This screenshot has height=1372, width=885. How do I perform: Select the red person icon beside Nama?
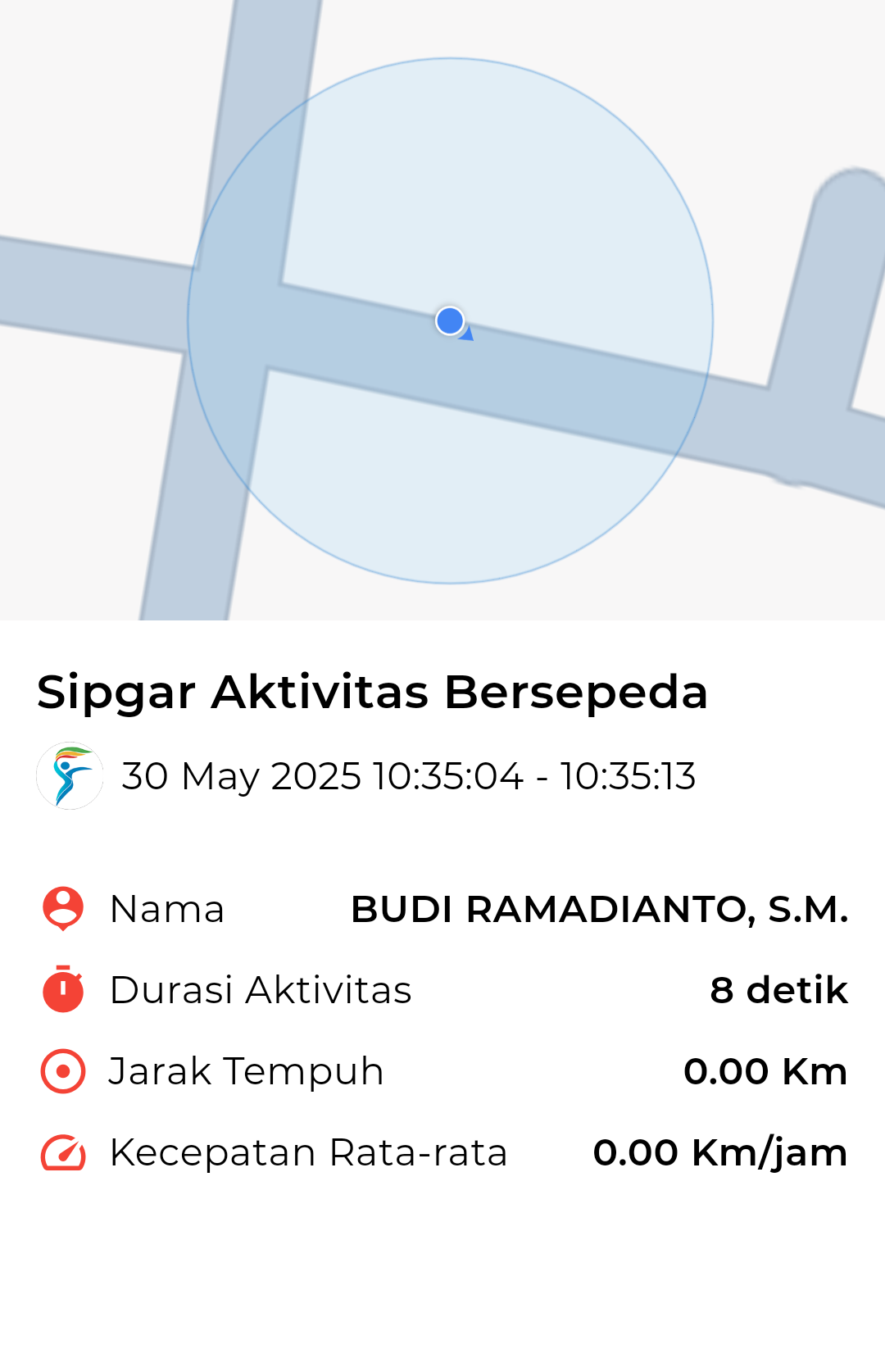point(64,908)
